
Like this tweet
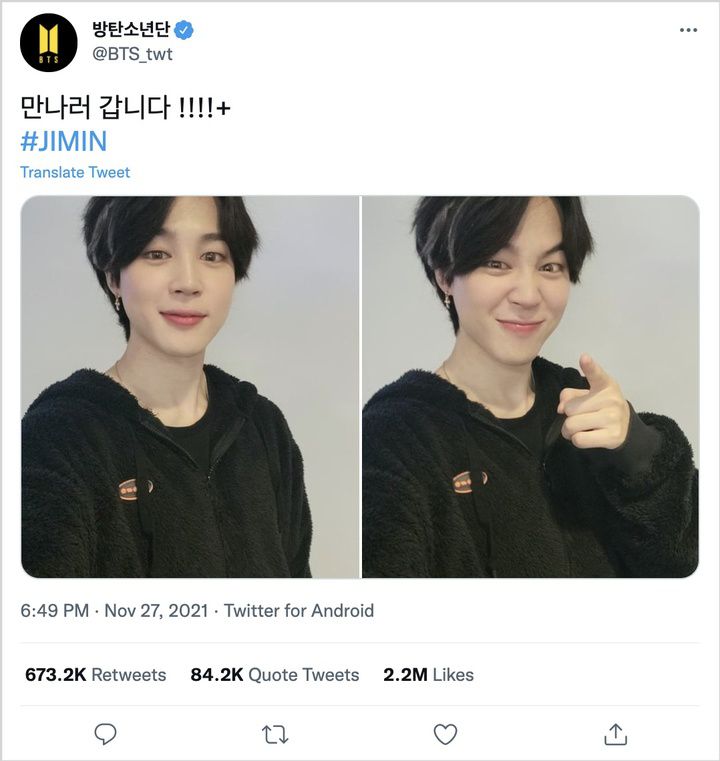tap(445, 735)
